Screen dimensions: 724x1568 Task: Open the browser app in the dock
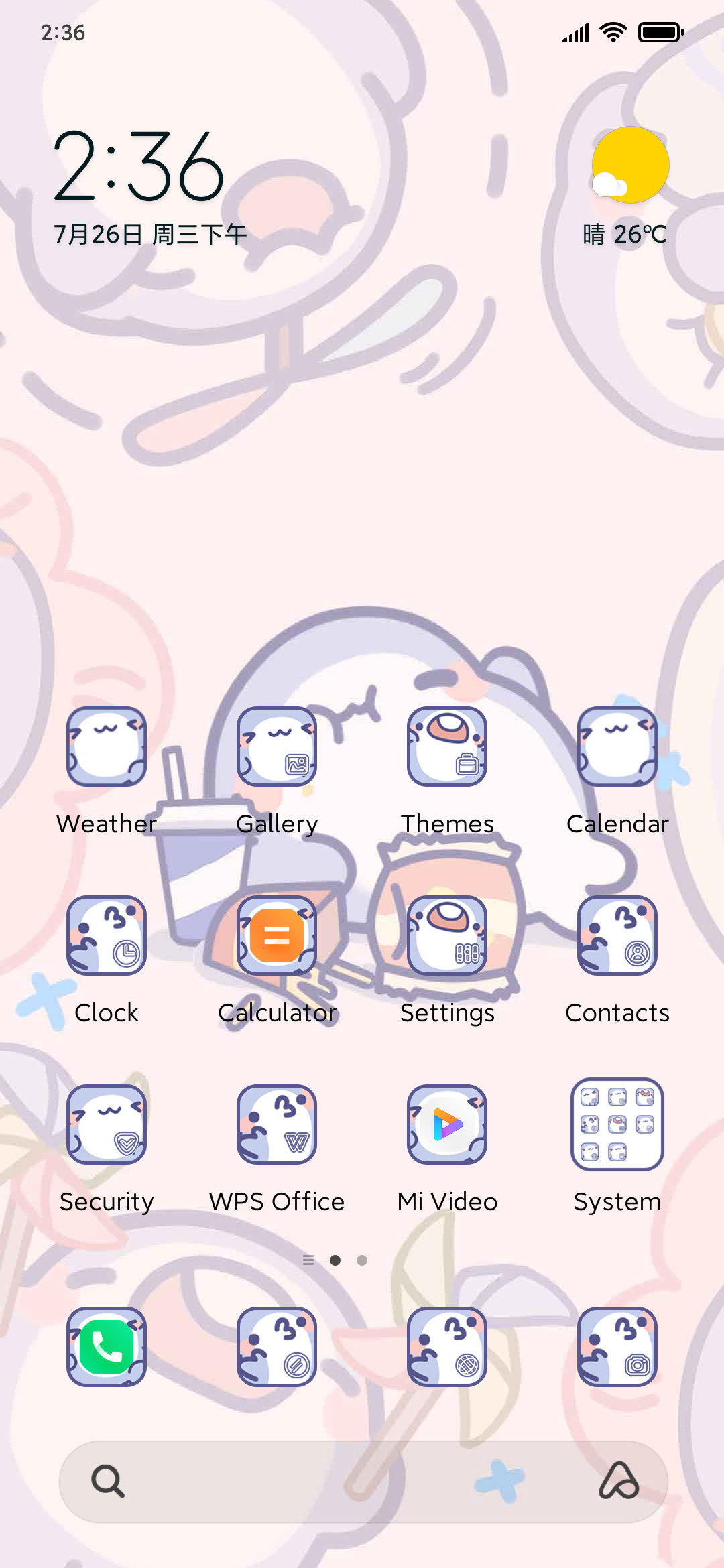point(447,1347)
